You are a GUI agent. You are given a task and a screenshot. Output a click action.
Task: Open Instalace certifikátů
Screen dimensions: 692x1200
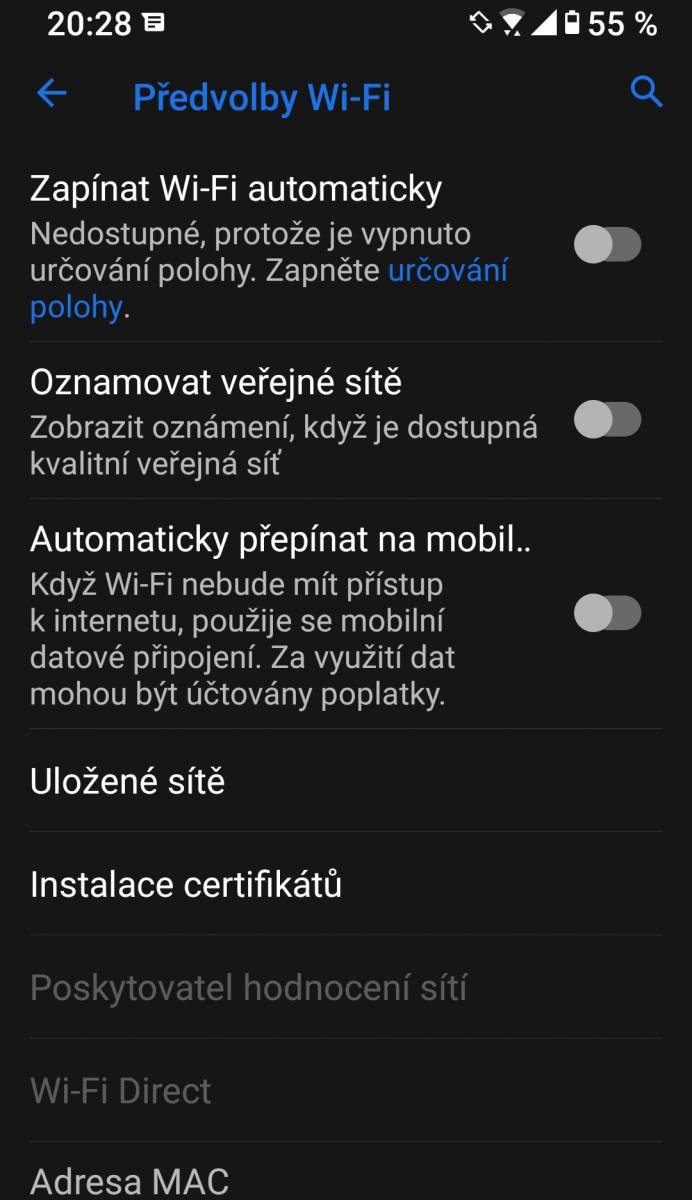click(346, 884)
